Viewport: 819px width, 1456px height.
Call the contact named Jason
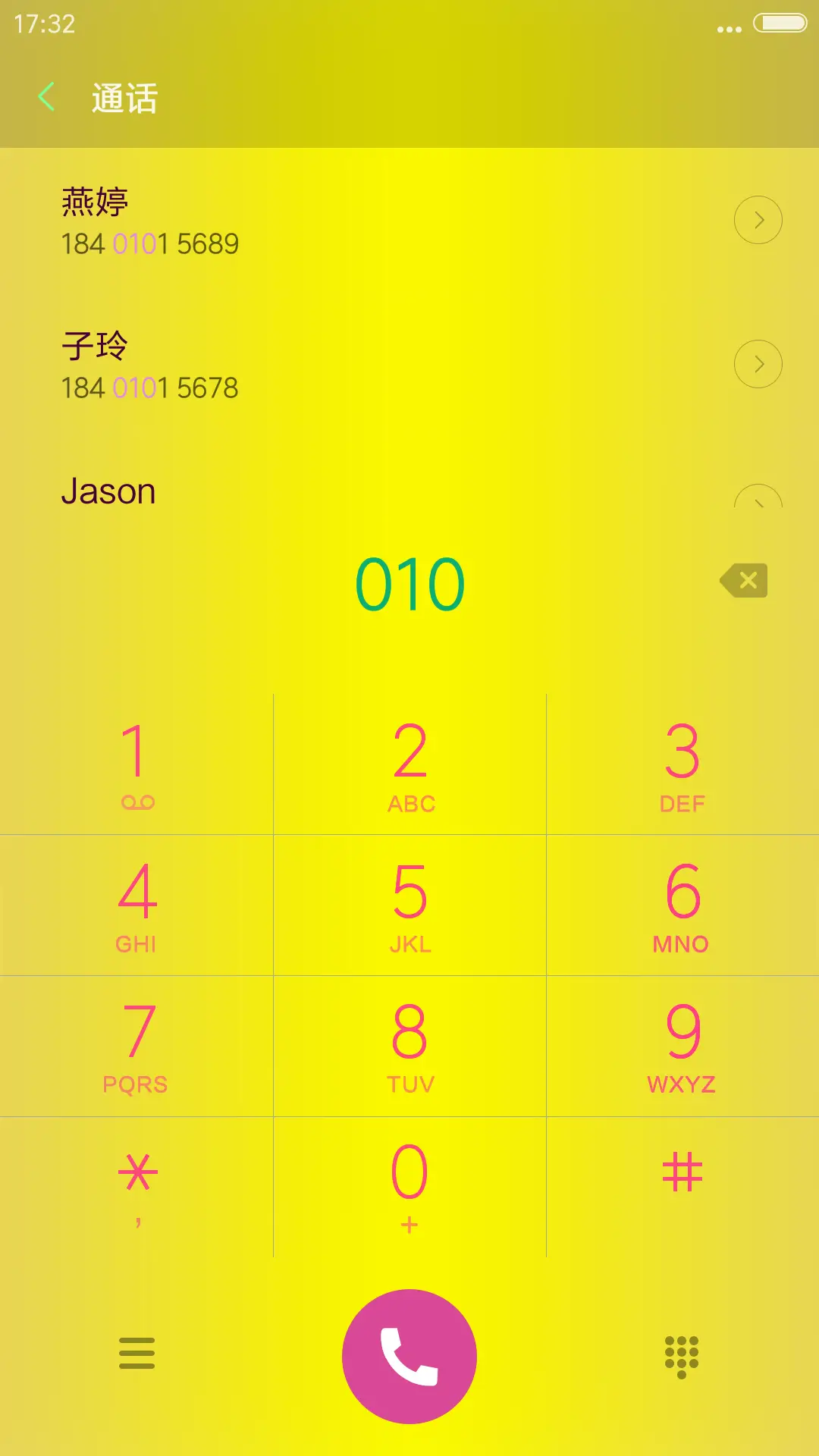pos(108,489)
